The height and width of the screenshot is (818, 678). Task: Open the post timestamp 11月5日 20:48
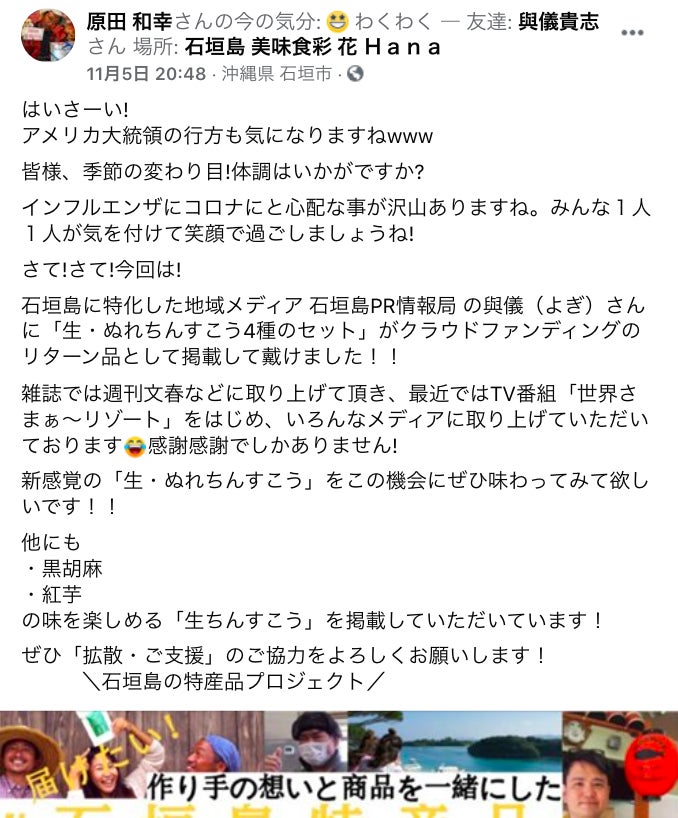click(147, 74)
